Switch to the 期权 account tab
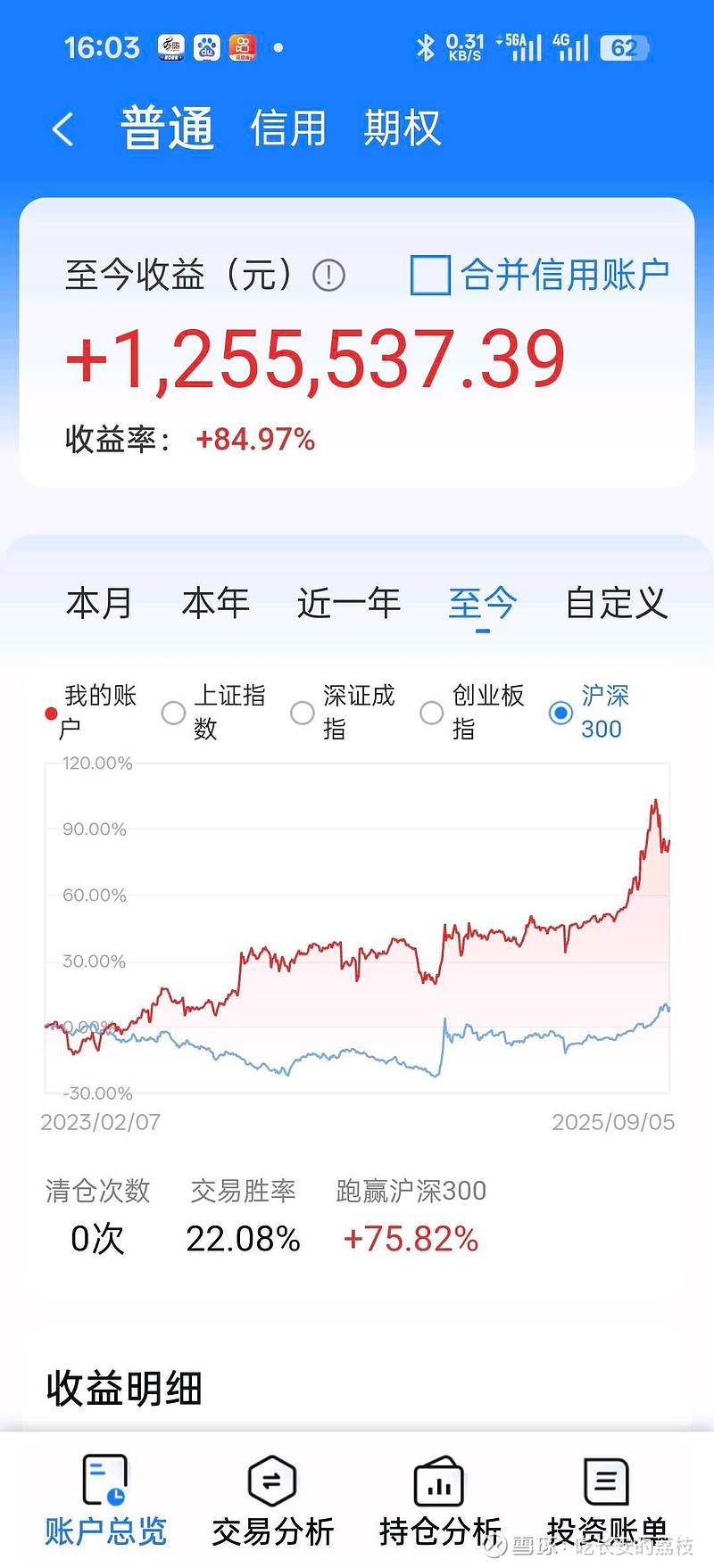 pyautogui.click(x=403, y=128)
